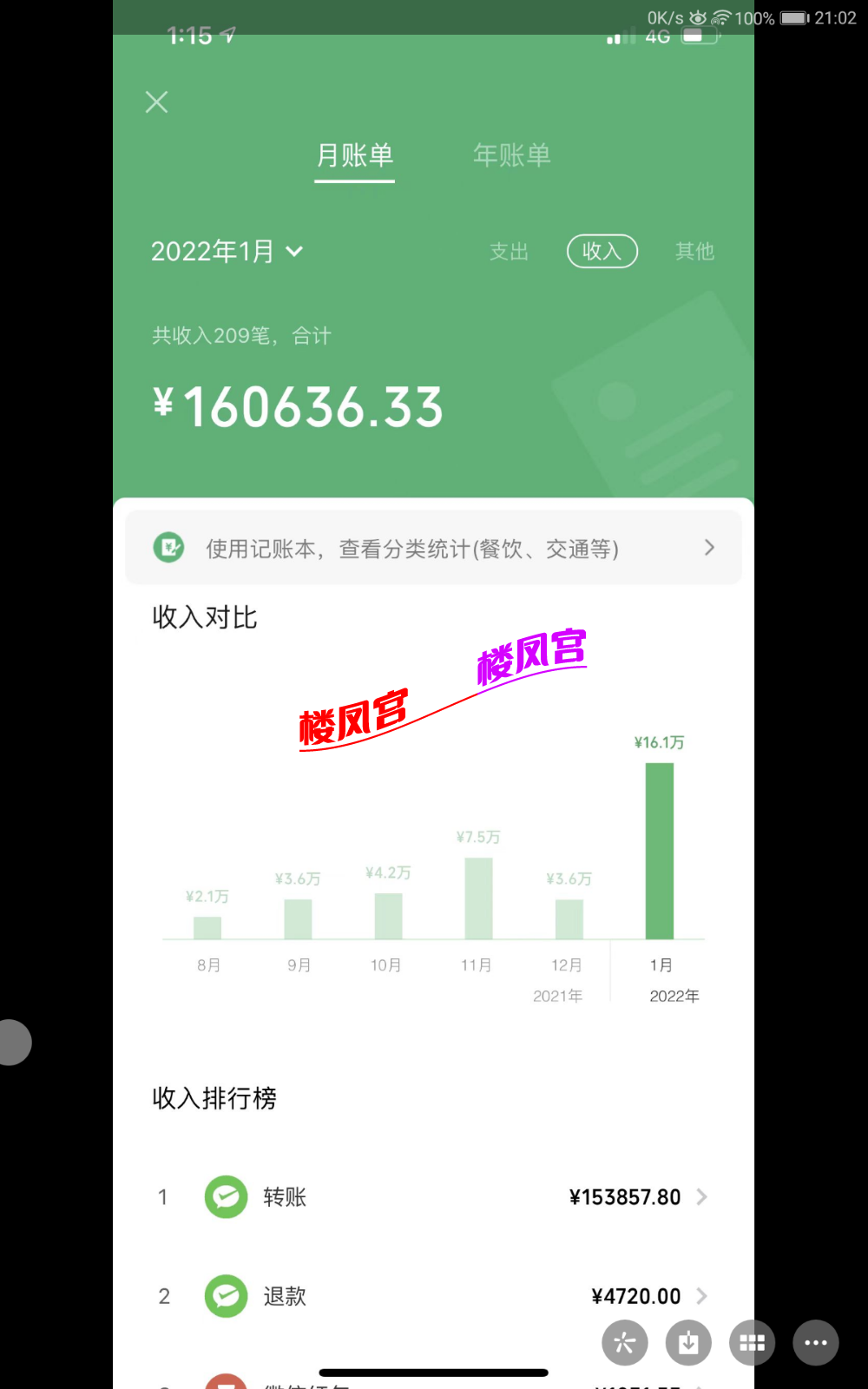Open the three-dot more options menu

click(815, 1343)
